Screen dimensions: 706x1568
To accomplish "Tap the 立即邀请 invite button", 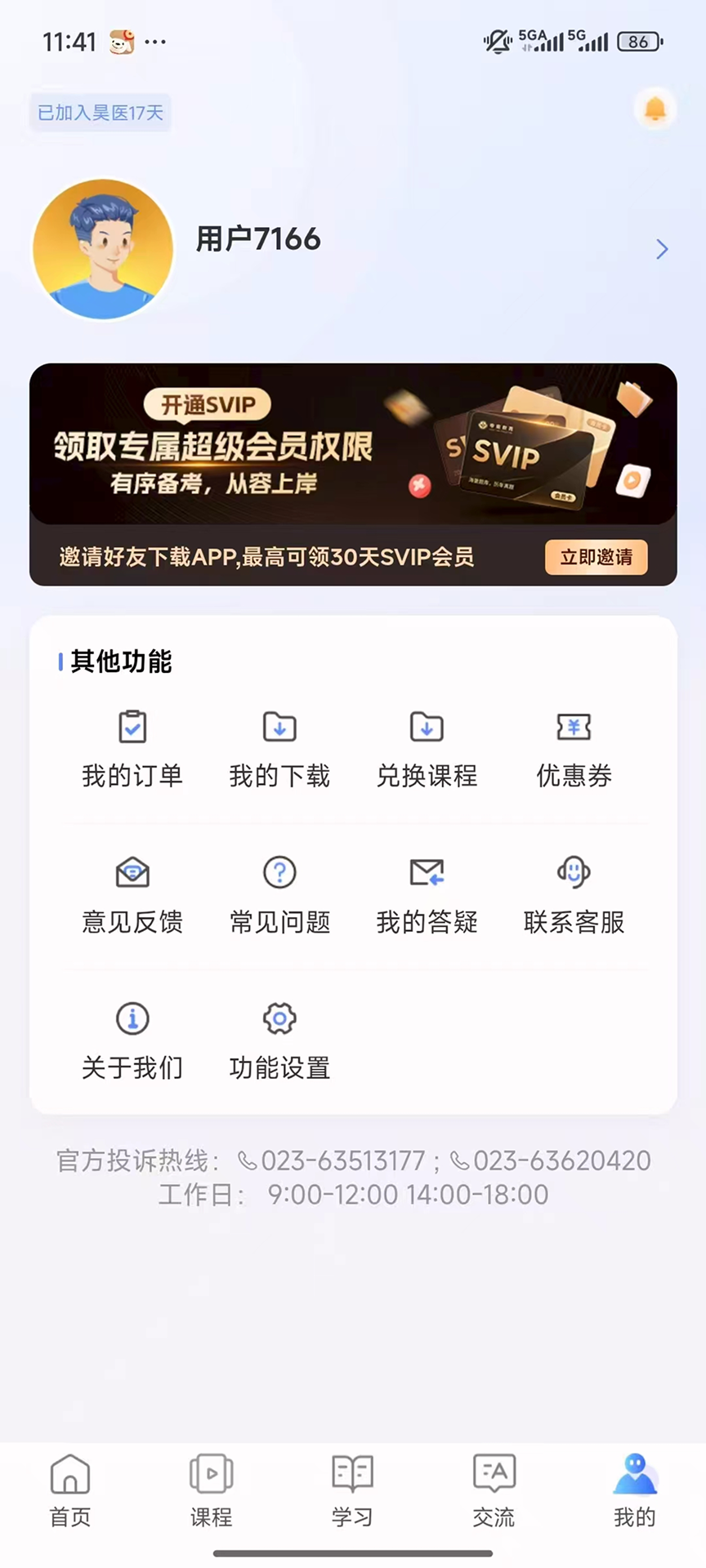I will click(596, 558).
